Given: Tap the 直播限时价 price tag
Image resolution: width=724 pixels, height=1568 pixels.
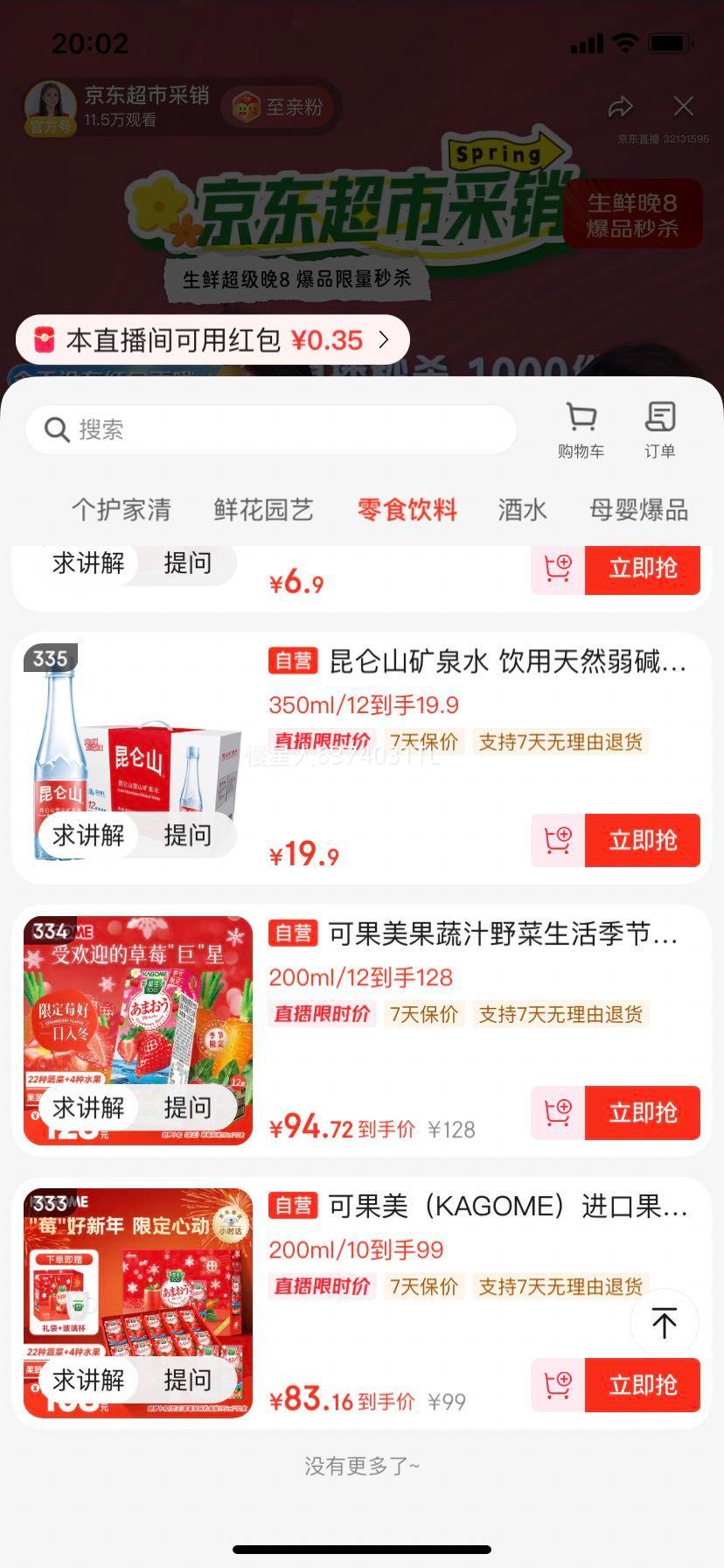Looking at the screenshot, I should (x=321, y=742).
